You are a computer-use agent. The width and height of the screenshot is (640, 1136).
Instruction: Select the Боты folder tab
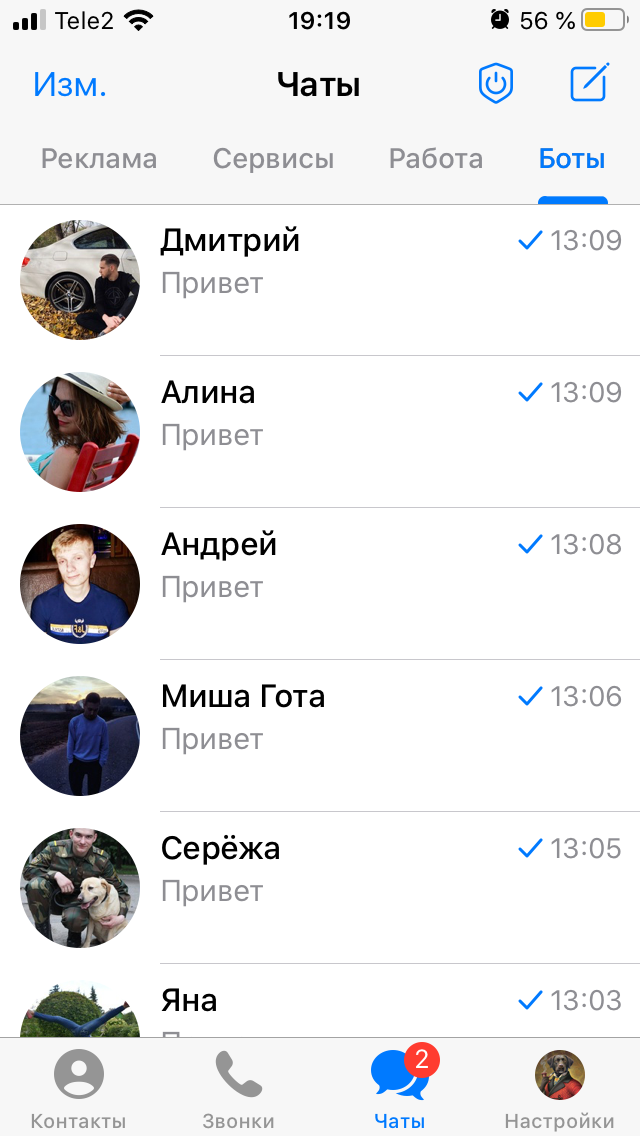pyautogui.click(x=572, y=159)
